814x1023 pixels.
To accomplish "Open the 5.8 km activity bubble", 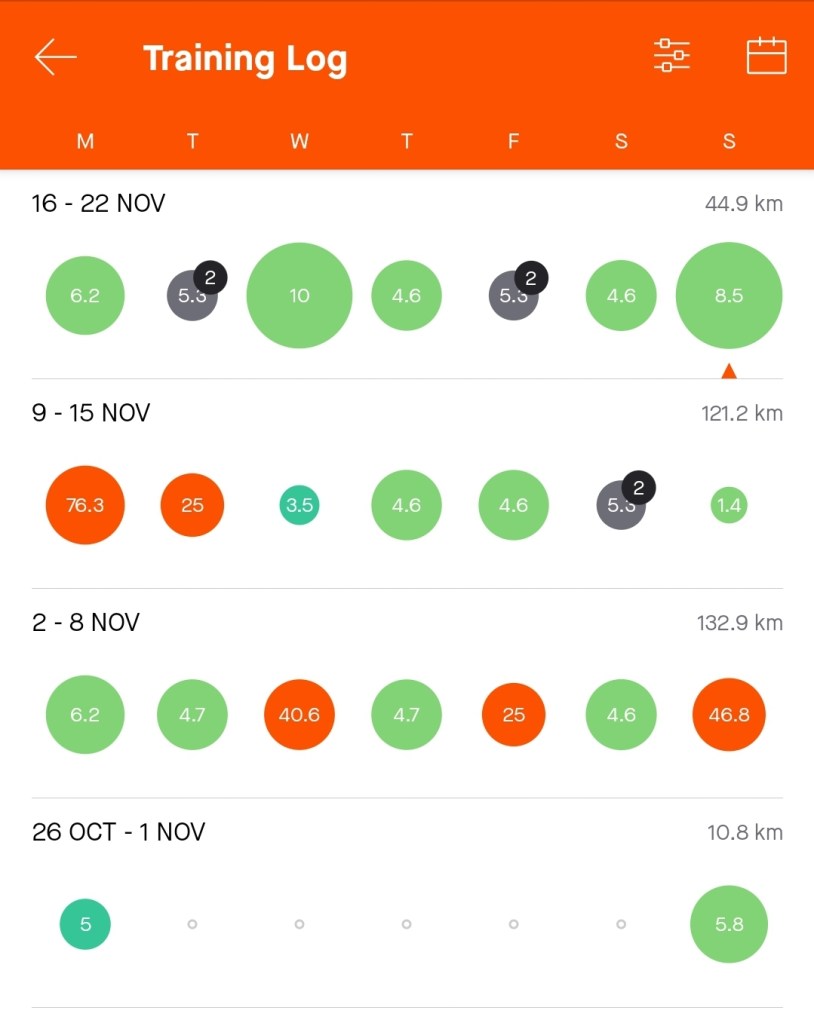I will [729, 924].
